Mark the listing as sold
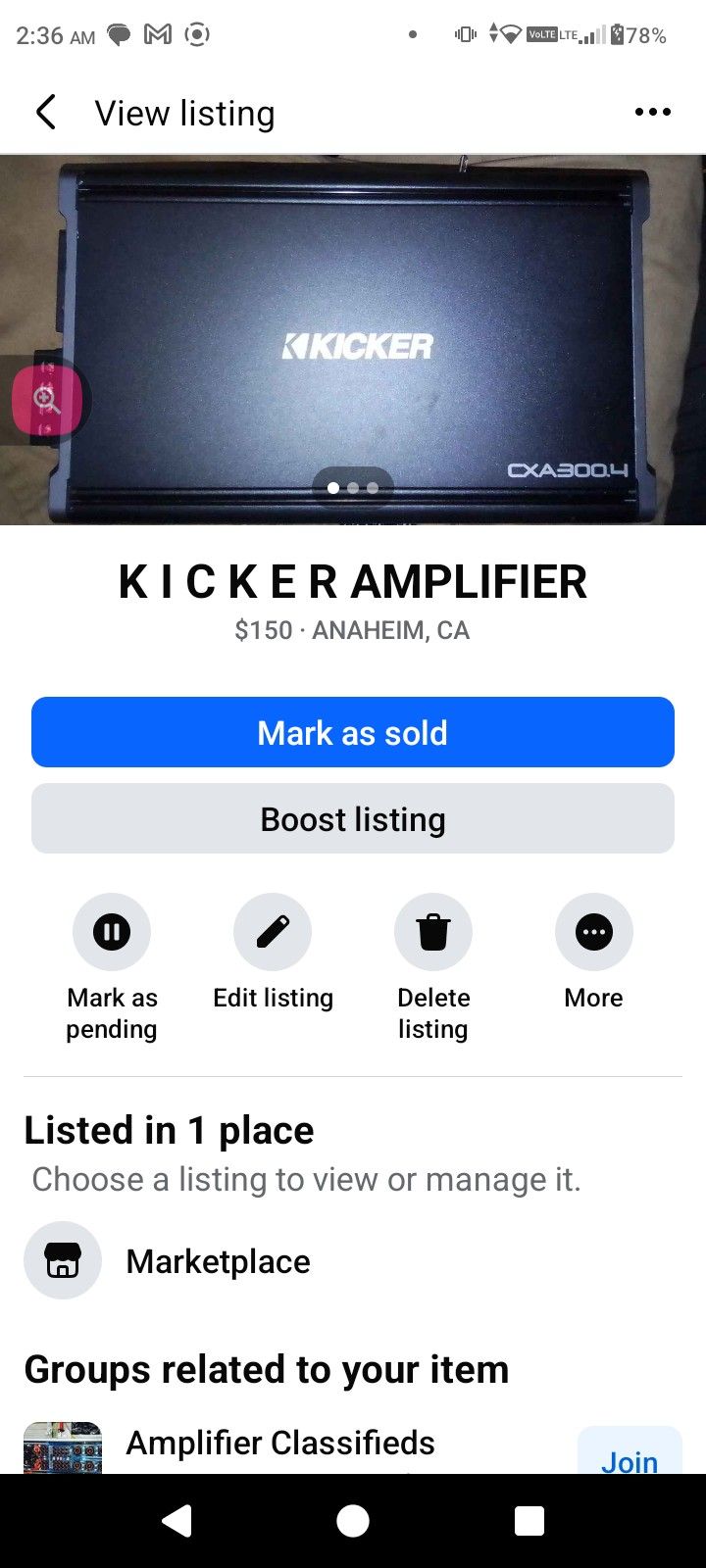Viewport: 706px width, 1568px height. 353,732
